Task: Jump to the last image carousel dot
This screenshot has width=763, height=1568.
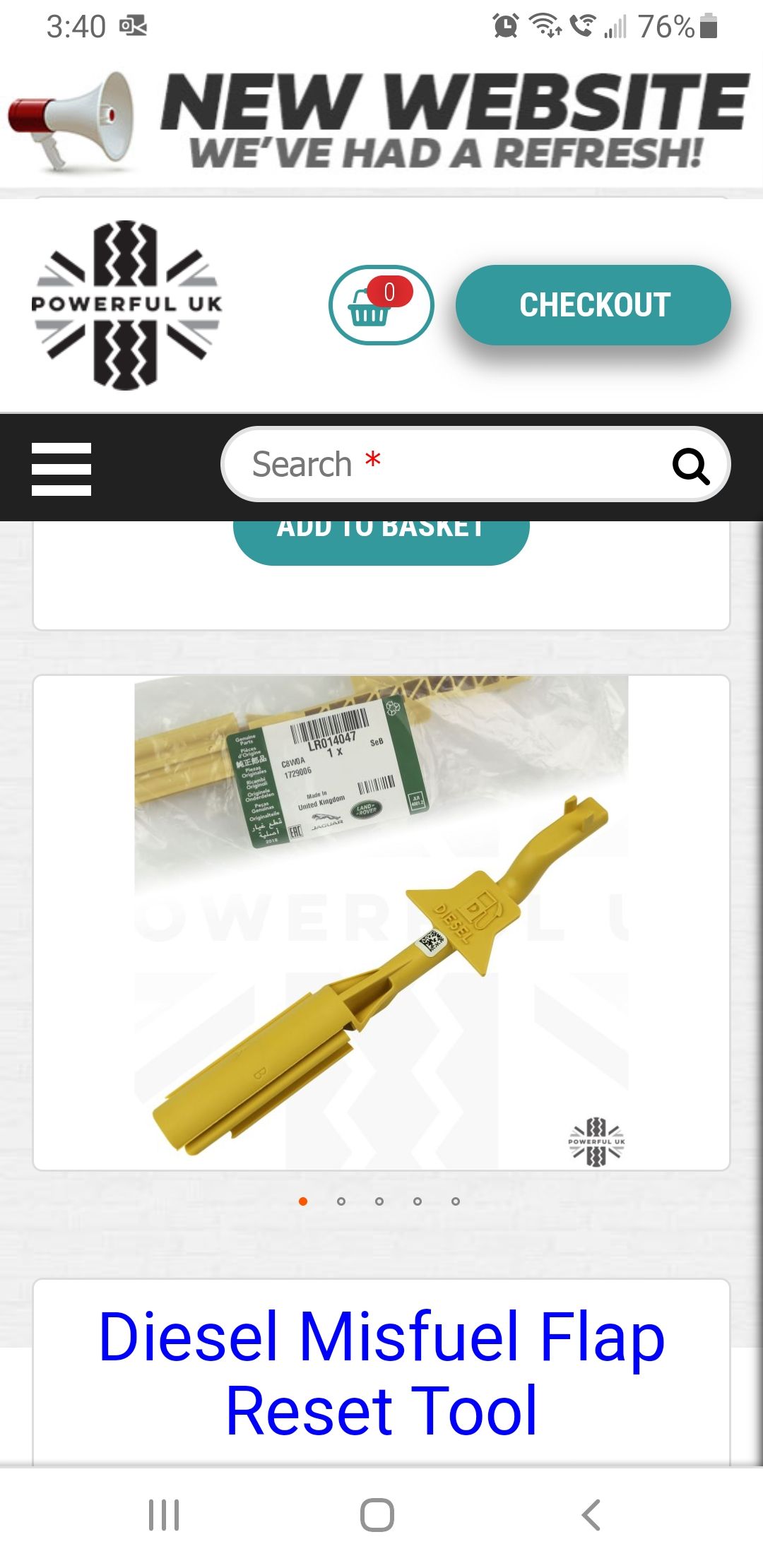Action: tap(456, 1201)
